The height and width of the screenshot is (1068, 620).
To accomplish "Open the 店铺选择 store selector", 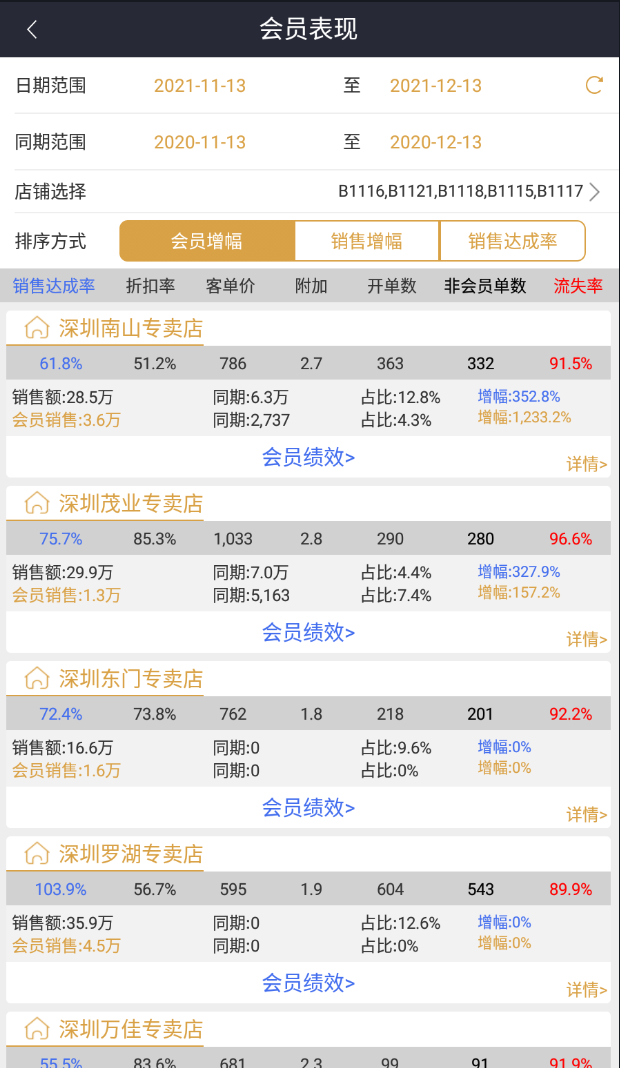I will point(470,191).
